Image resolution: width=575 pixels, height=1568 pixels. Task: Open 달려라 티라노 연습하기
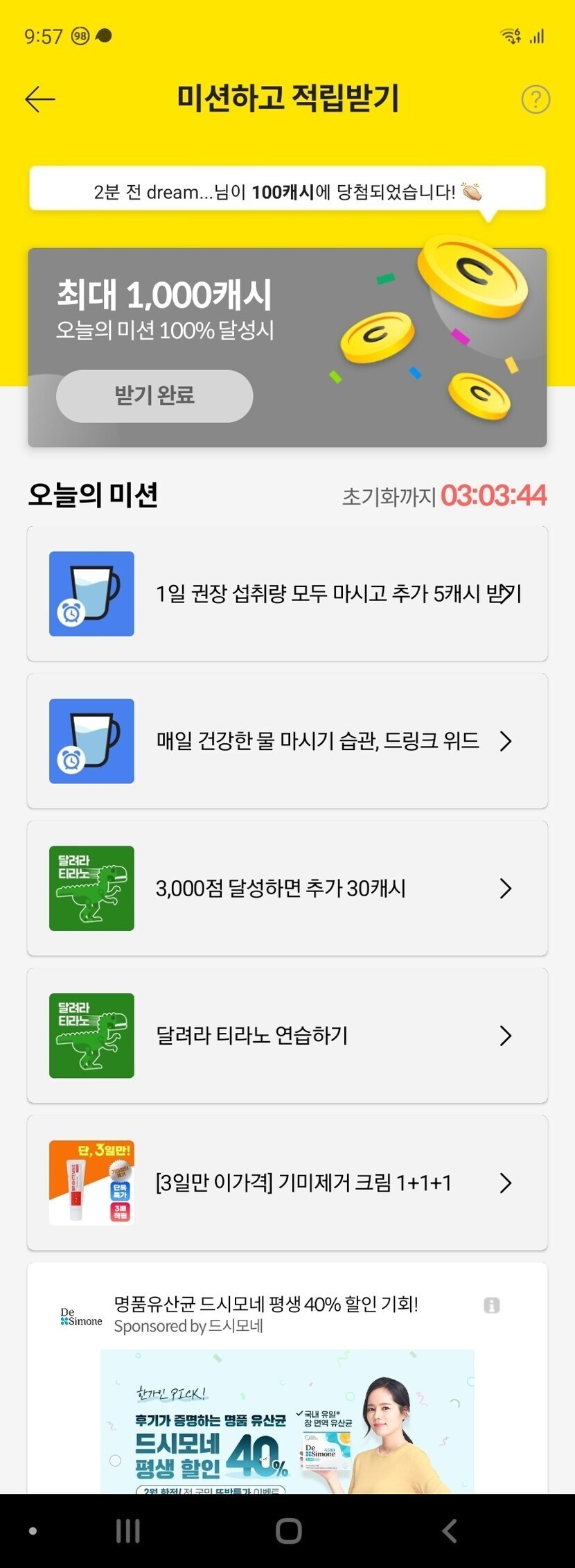287,1036
